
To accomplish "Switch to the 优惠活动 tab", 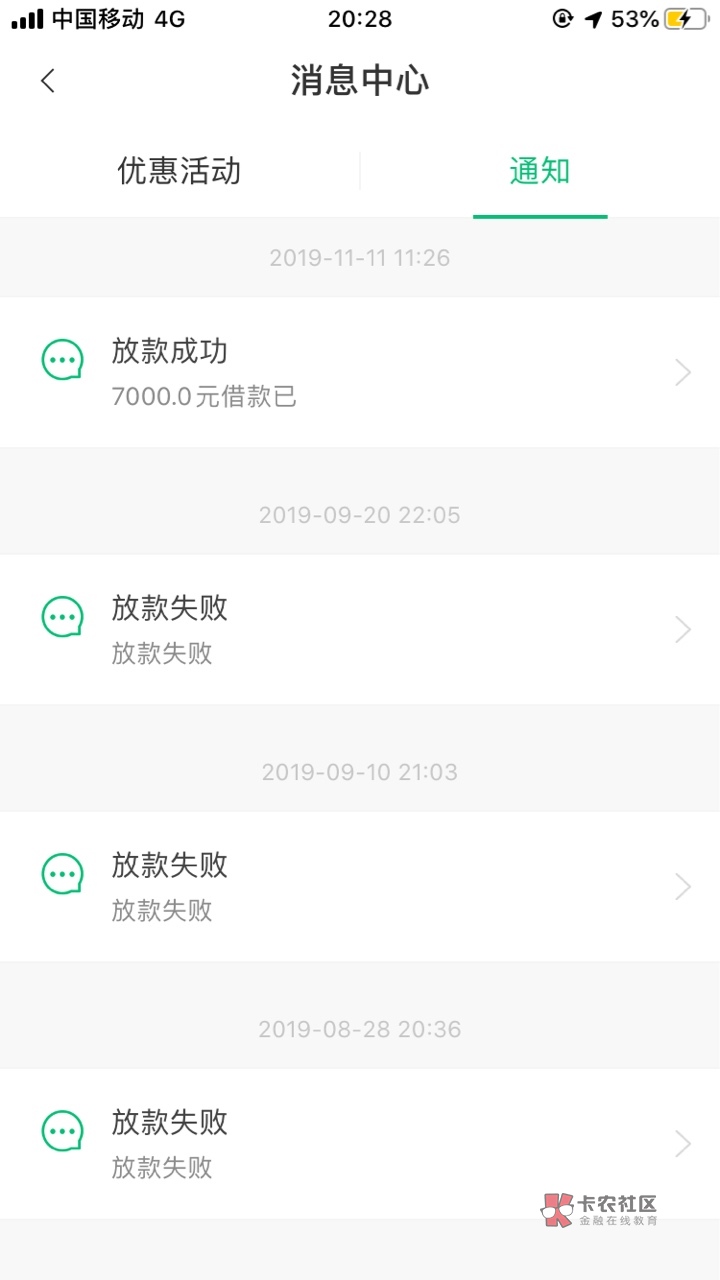I will click(180, 171).
